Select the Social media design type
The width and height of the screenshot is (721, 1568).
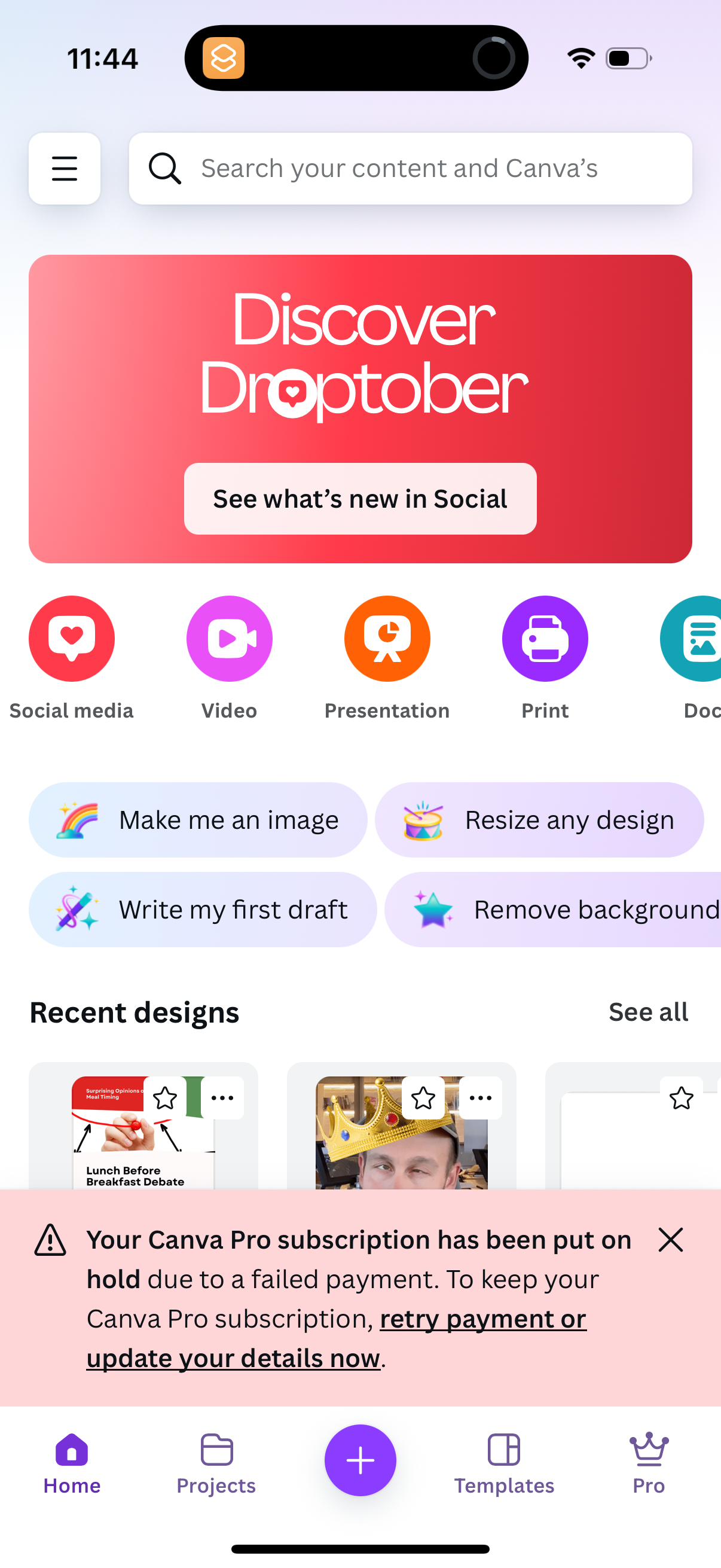pos(71,638)
